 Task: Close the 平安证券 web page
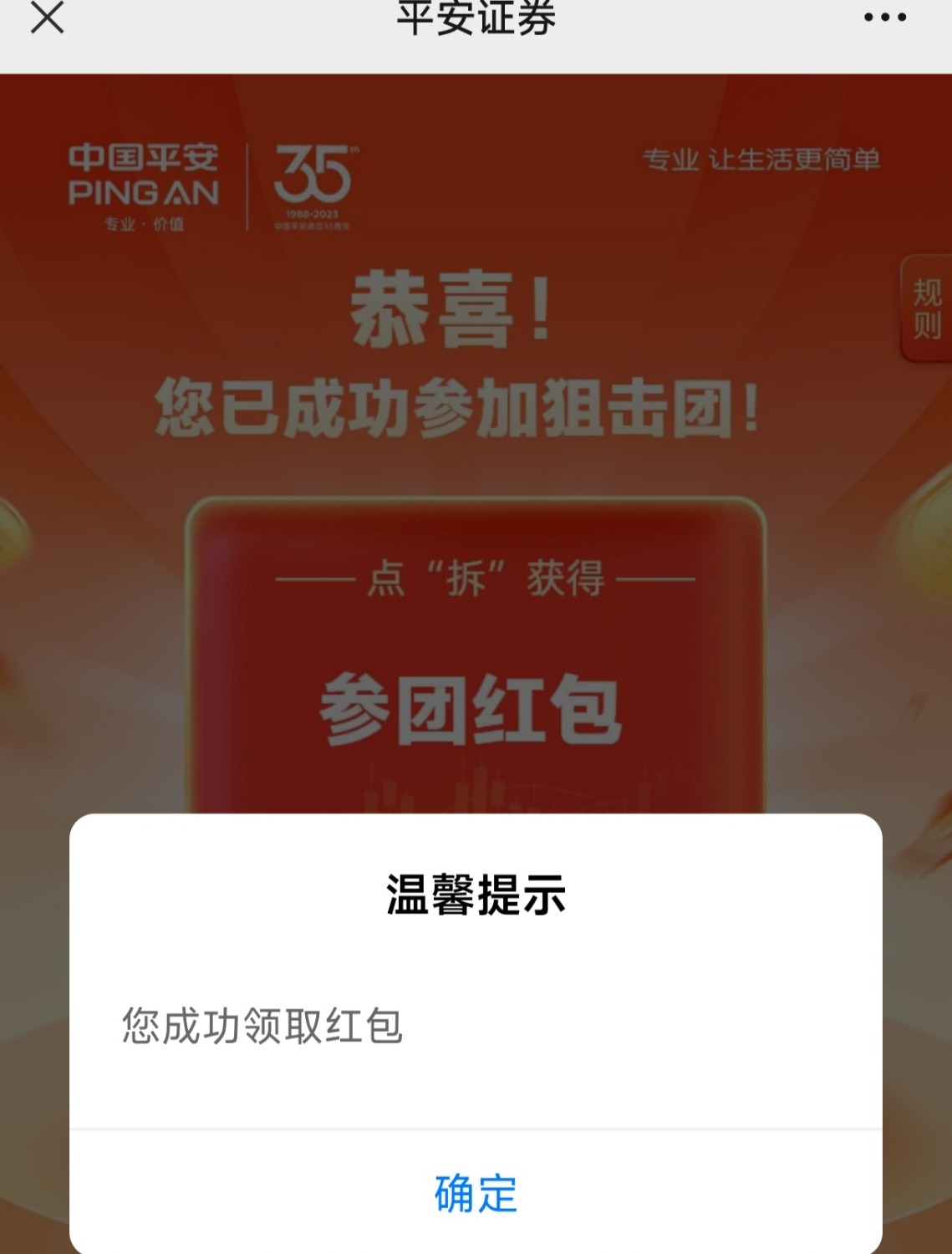[47, 18]
